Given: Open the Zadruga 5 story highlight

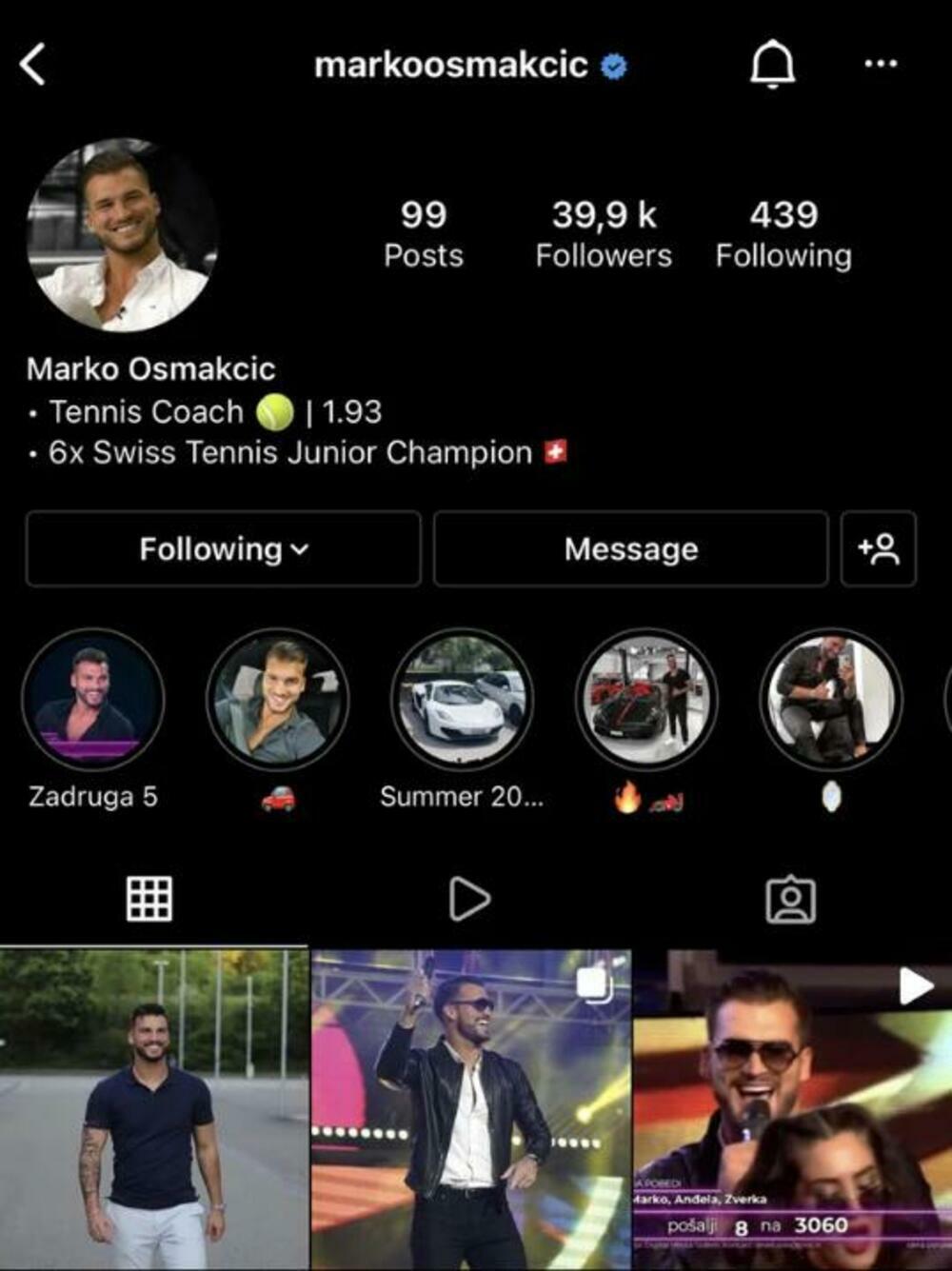Looking at the screenshot, I should click(93, 702).
